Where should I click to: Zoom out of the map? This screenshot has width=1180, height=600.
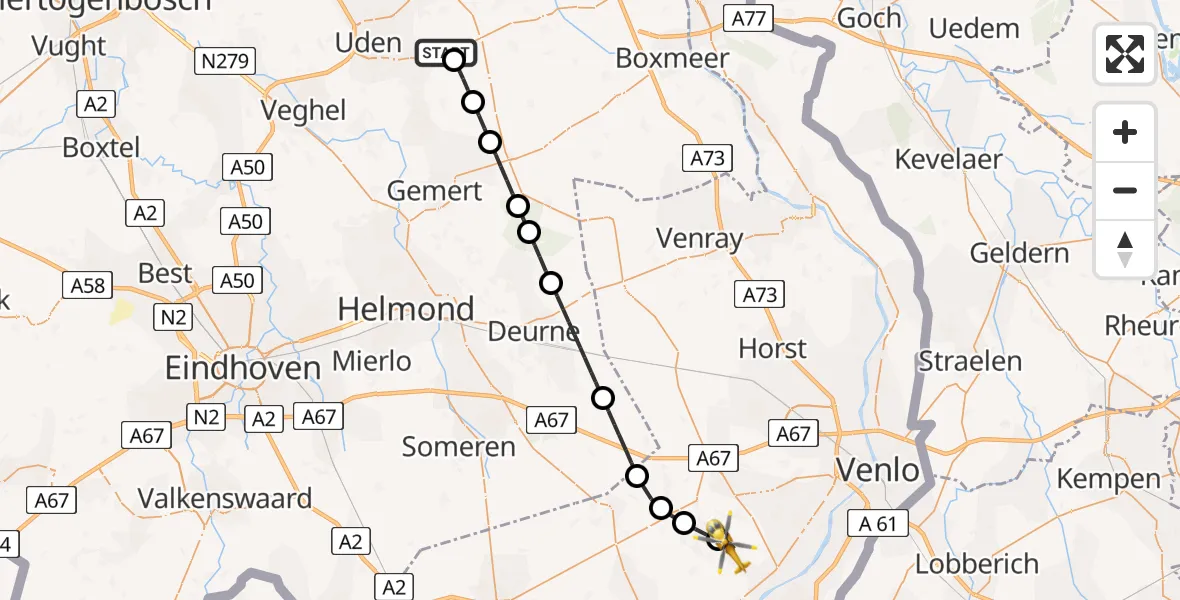point(1125,190)
